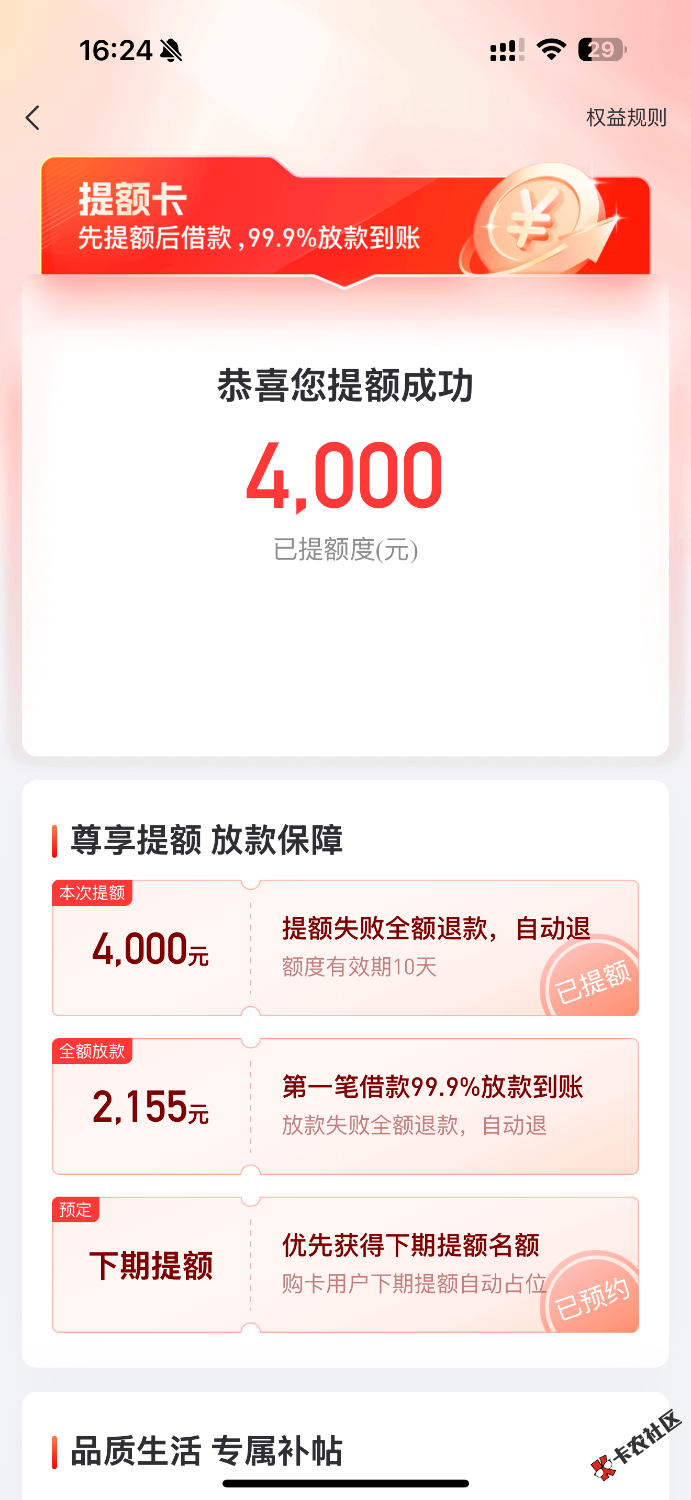The image size is (691, 1500).
Task: Go back using the top-left arrow
Action: (x=33, y=118)
